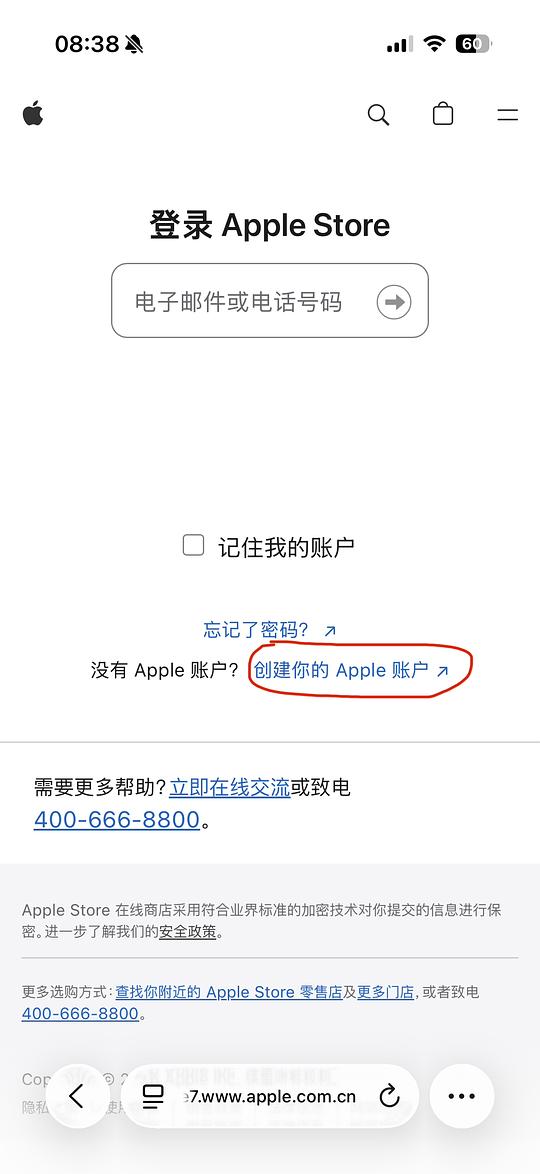Tap the Apple logo home icon
540x1174 pixels.
[33, 114]
